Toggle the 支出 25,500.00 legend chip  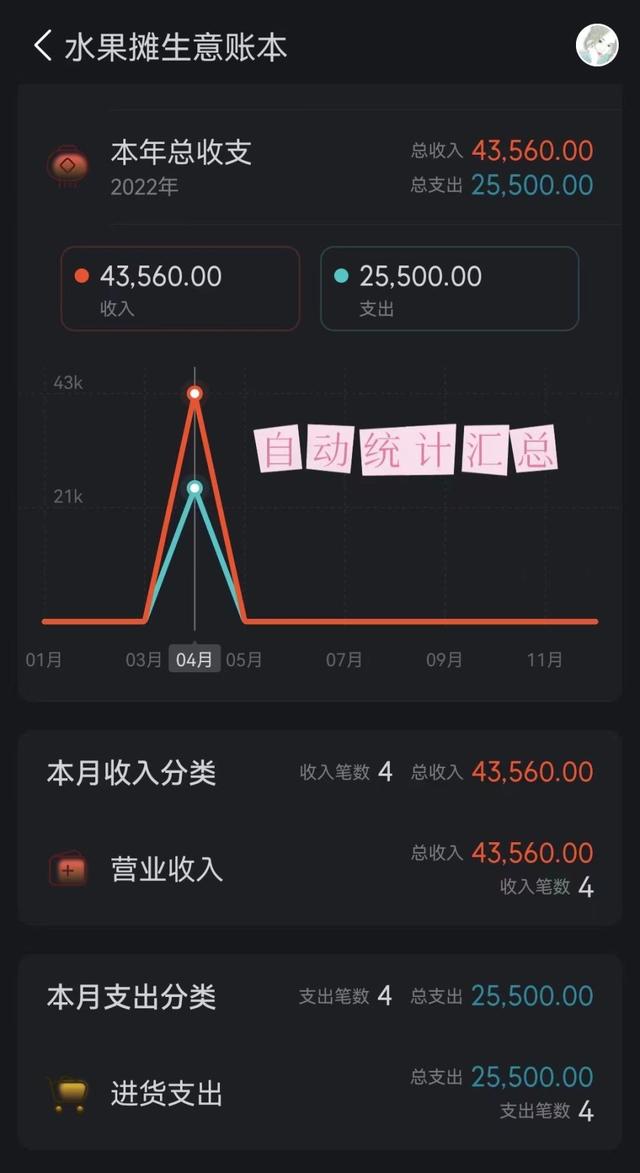449,288
